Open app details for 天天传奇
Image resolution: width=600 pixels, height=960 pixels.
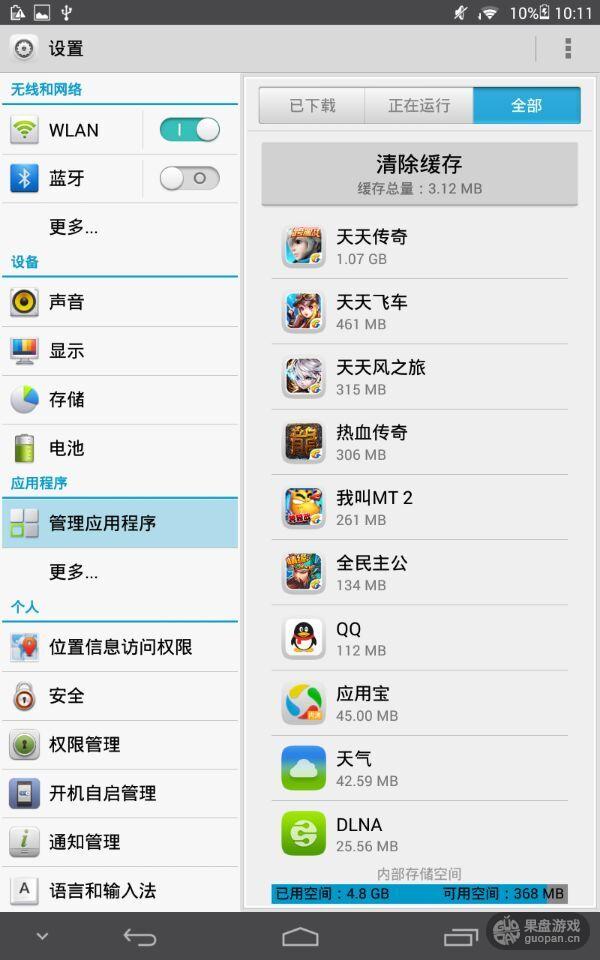point(419,246)
